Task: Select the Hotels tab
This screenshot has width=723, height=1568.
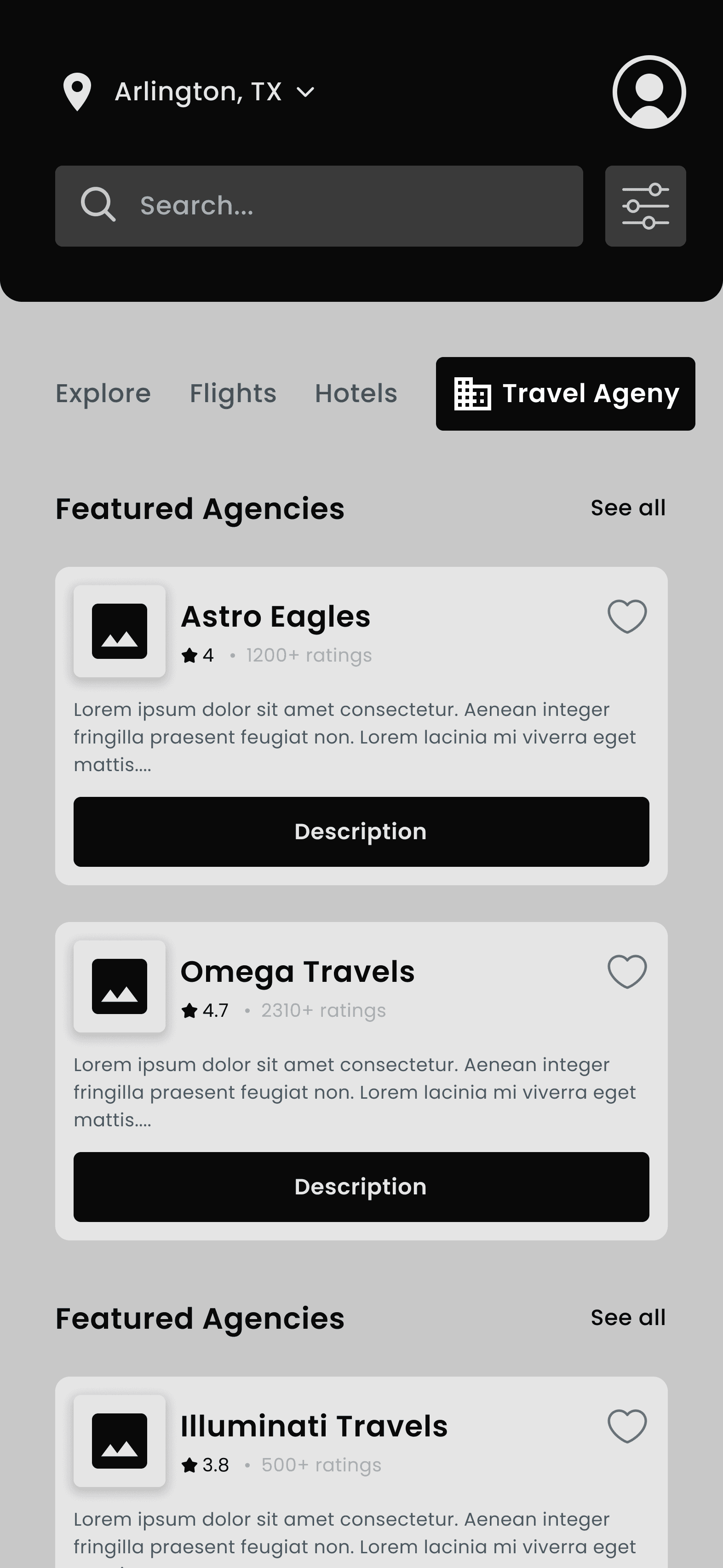Action: coord(356,393)
